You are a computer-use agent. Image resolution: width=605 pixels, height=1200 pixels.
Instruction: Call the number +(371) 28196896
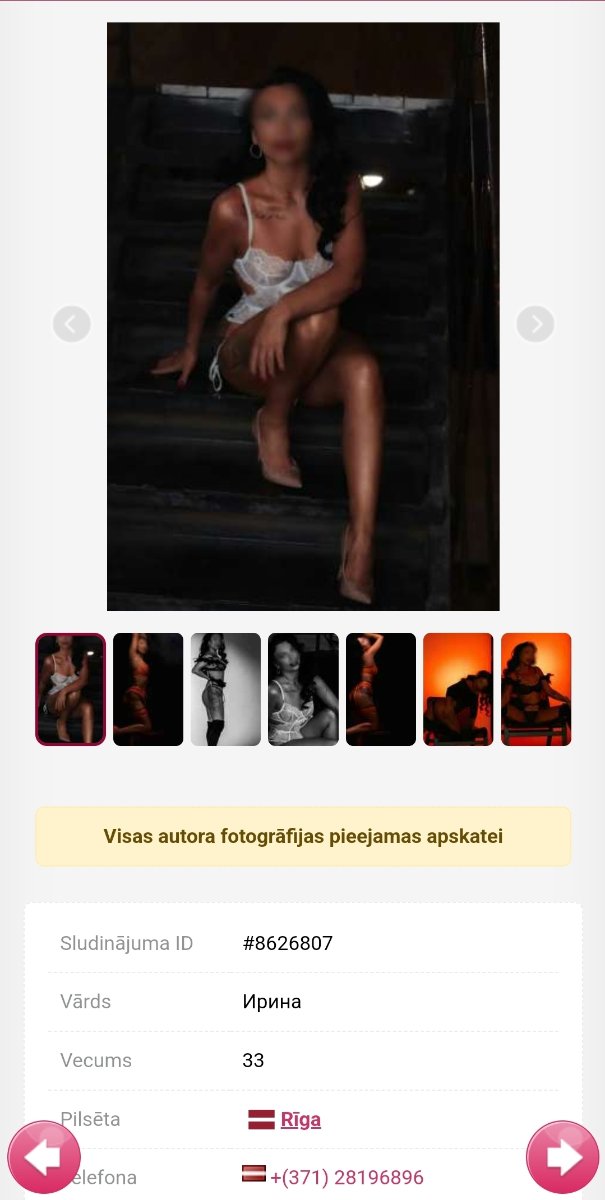(346, 1178)
